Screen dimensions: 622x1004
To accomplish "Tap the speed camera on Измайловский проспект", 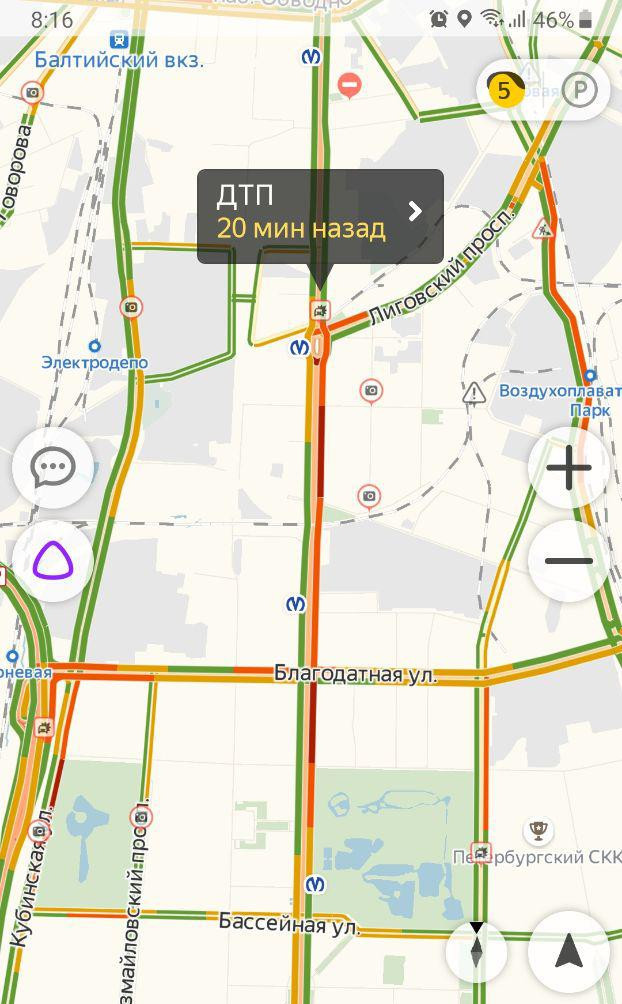I will (x=141, y=817).
